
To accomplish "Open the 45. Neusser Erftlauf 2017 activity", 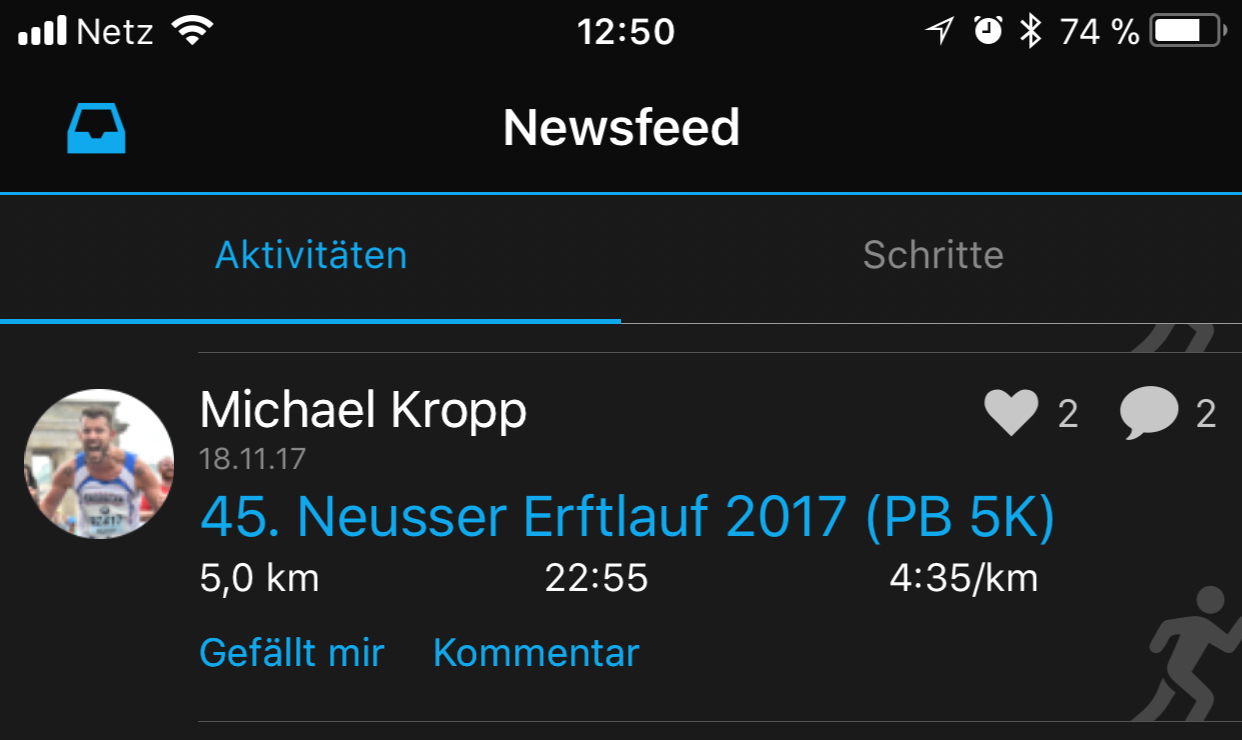I will point(627,517).
